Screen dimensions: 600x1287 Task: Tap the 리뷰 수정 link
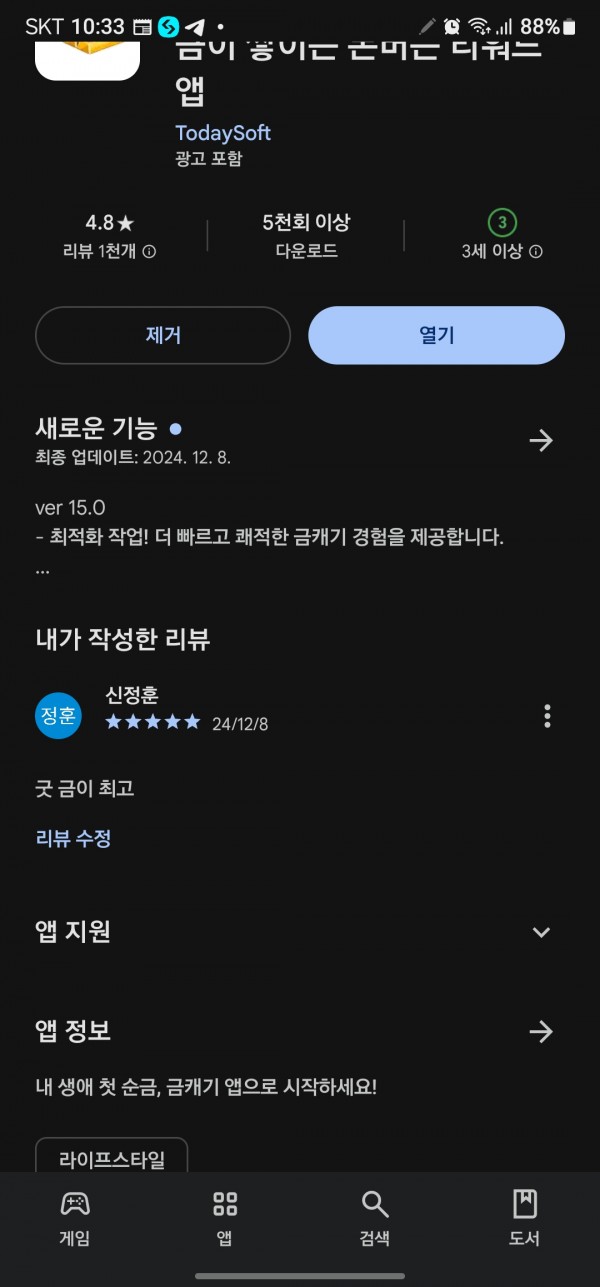pyautogui.click(x=73, y=839)
